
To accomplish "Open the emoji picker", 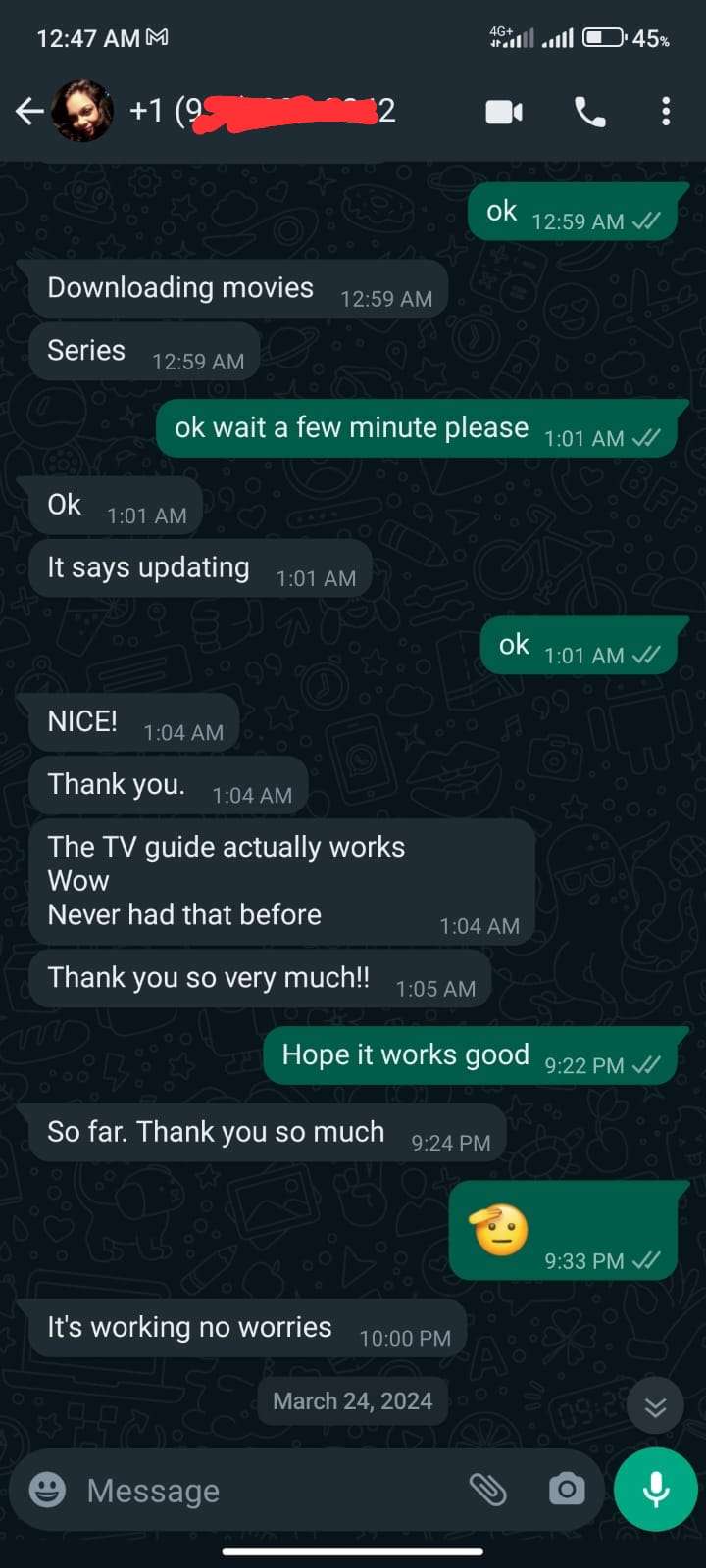I will (47, 1490).
